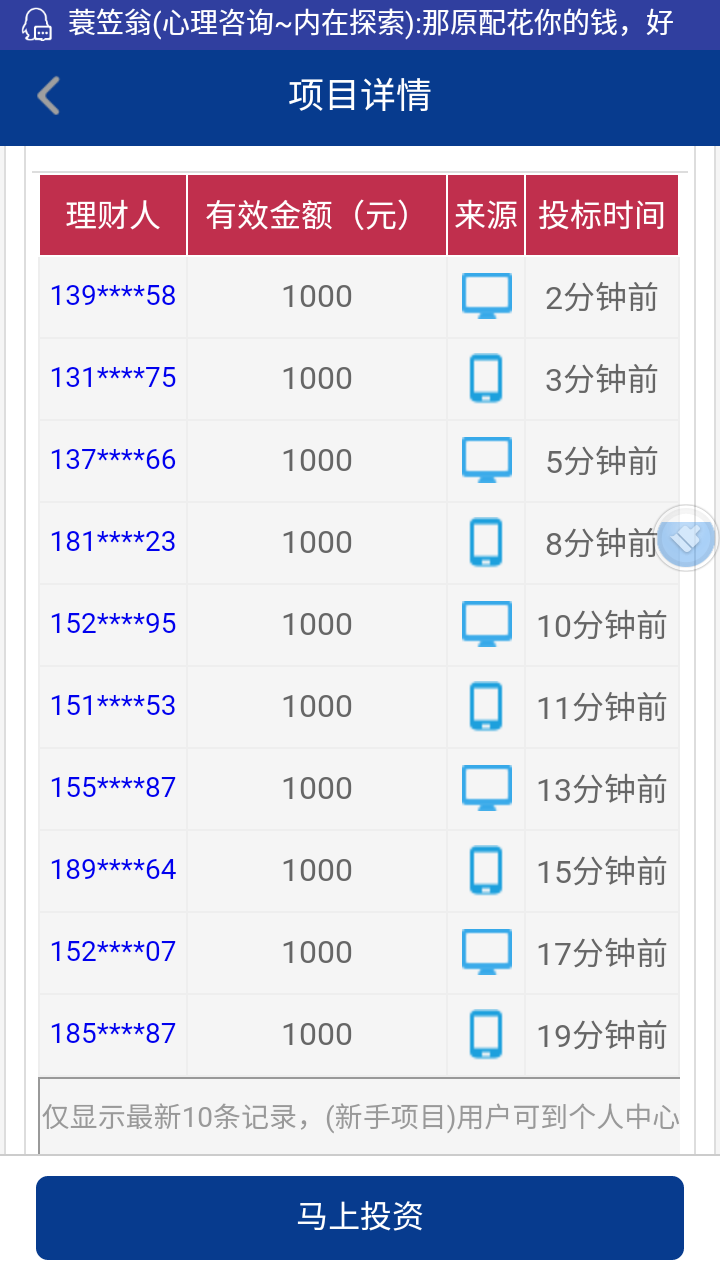Screen dimensions: 720x1280
Task: Go back from project details
Action: pyautogui.click(x=48, y=96)
